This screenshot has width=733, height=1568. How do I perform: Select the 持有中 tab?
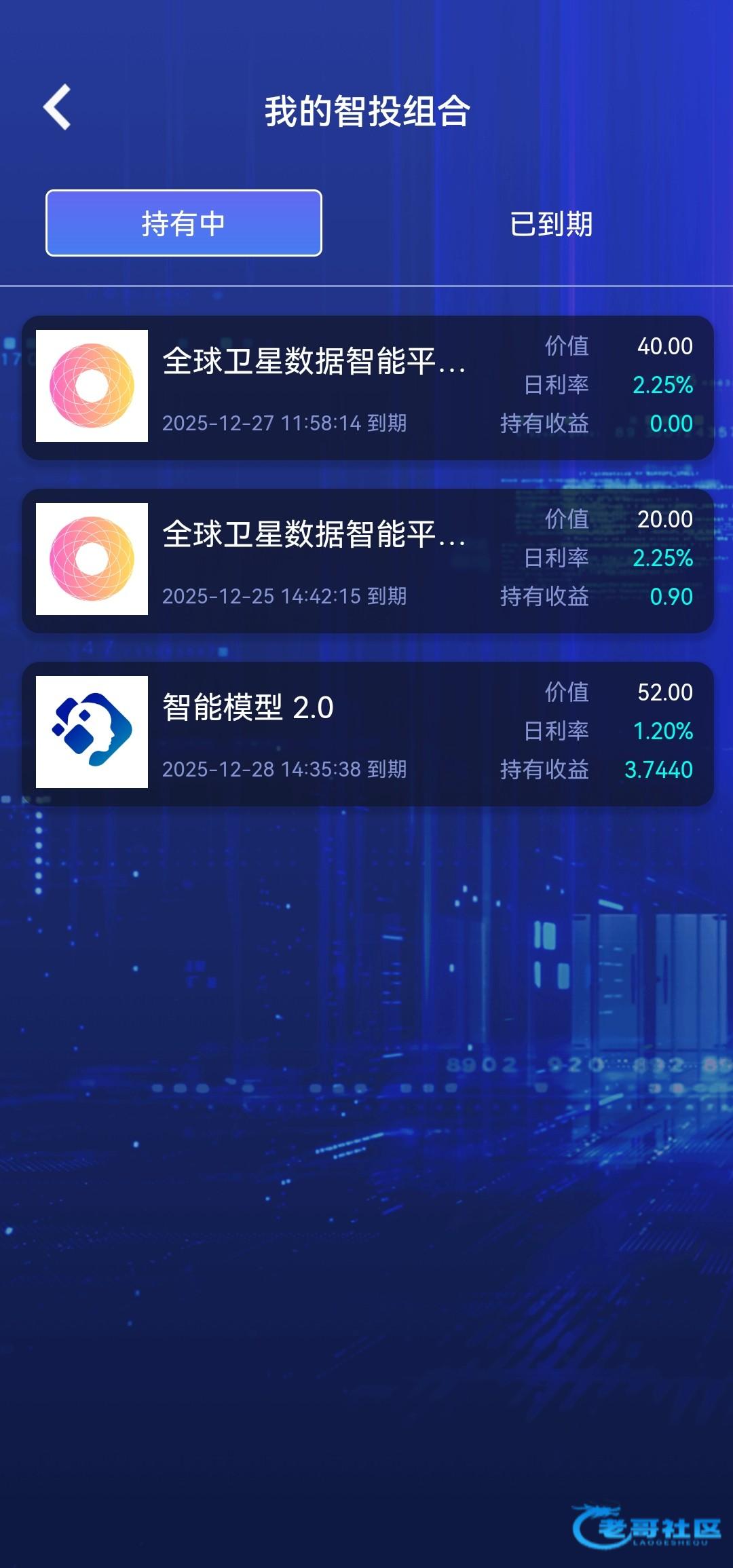(x=183, y=223)
